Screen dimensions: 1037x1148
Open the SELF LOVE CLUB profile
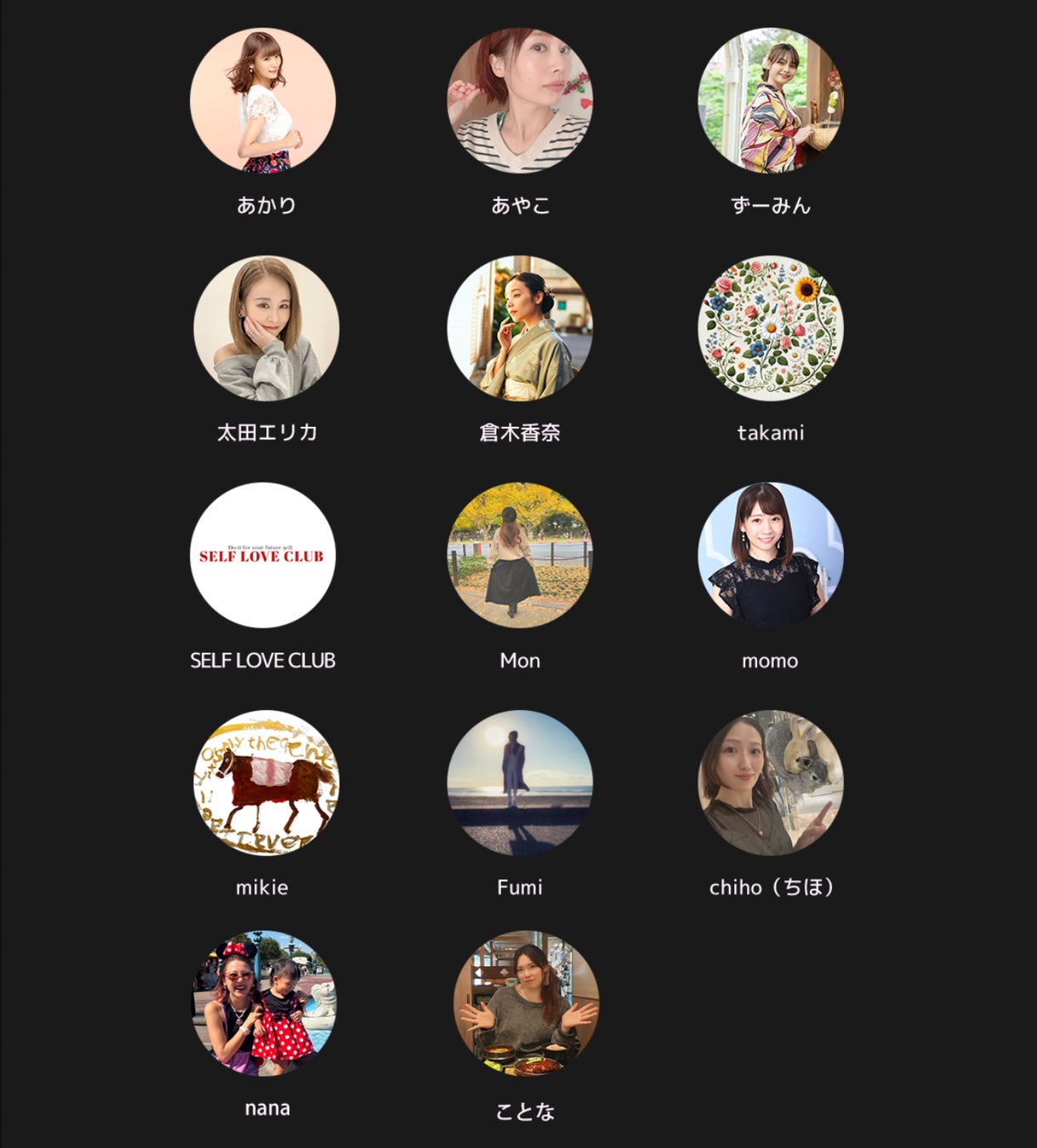coord(263,555)
